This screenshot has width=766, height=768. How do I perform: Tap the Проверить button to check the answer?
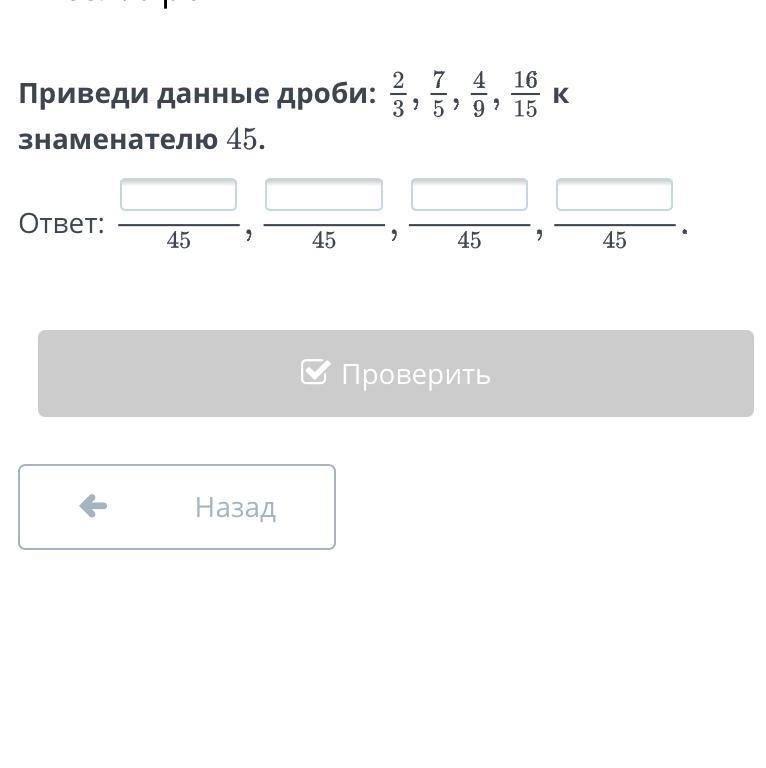tap(396, 374)
